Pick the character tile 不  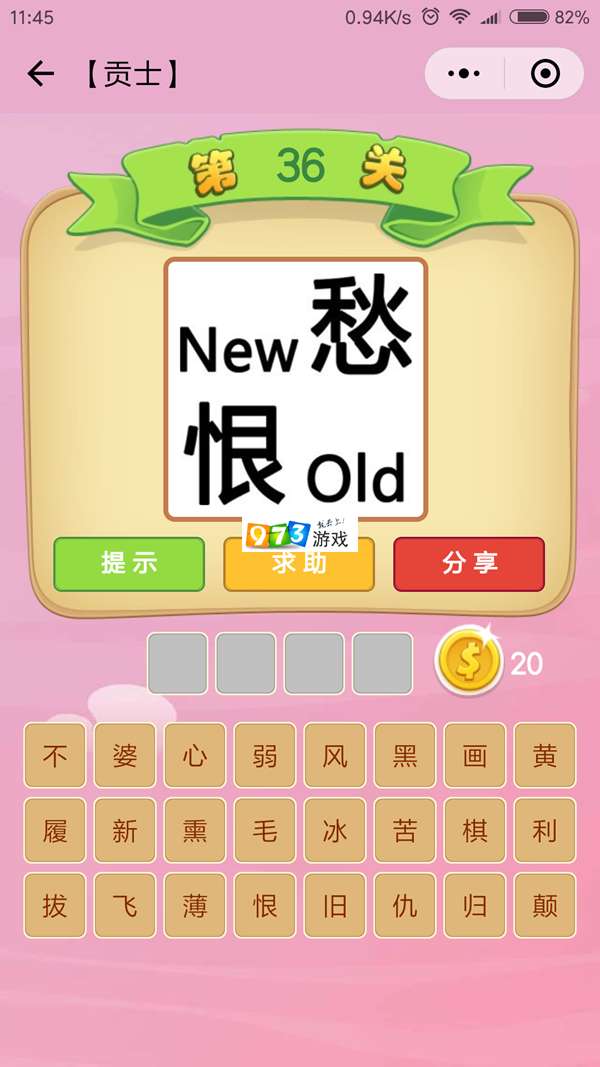(x=55, y=756)
